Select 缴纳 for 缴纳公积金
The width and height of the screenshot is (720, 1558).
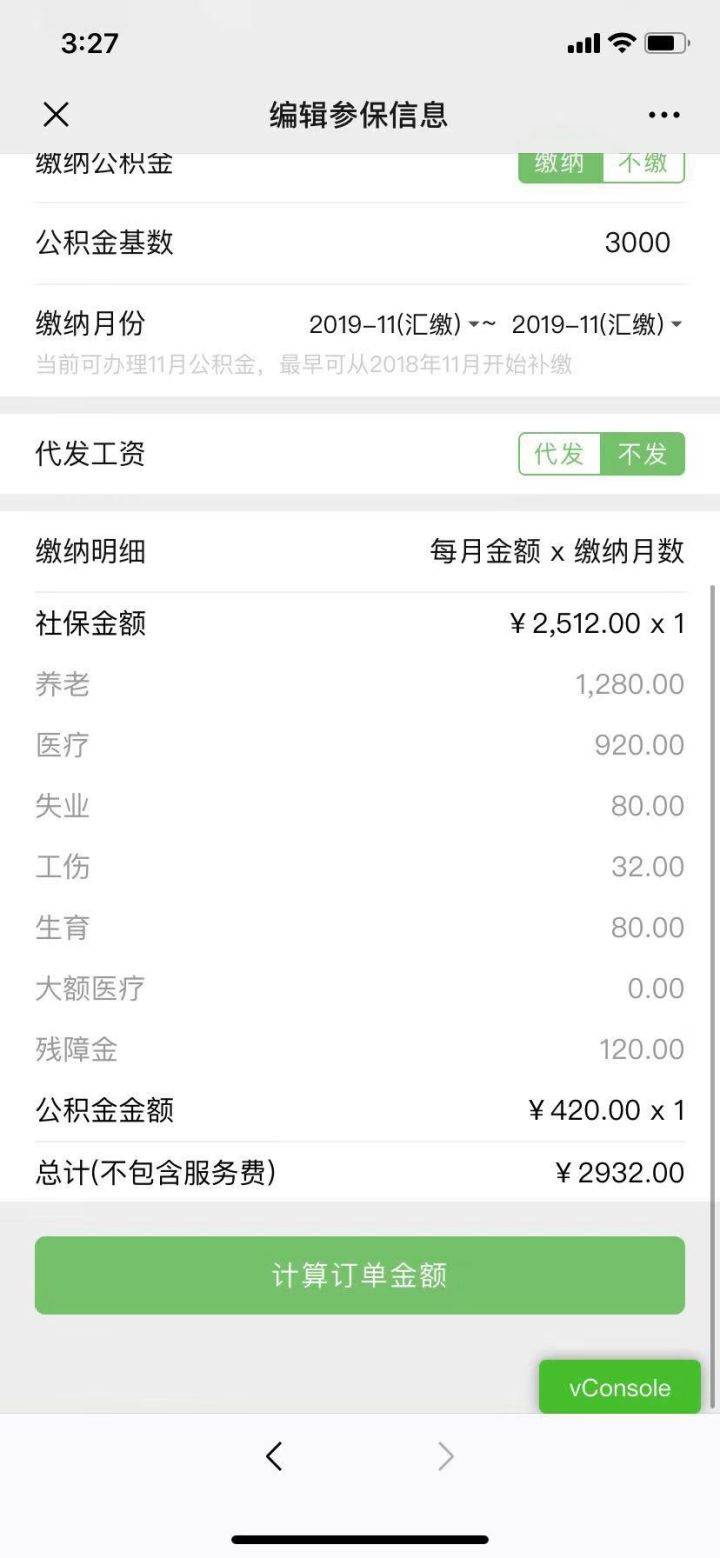(560, 165)
